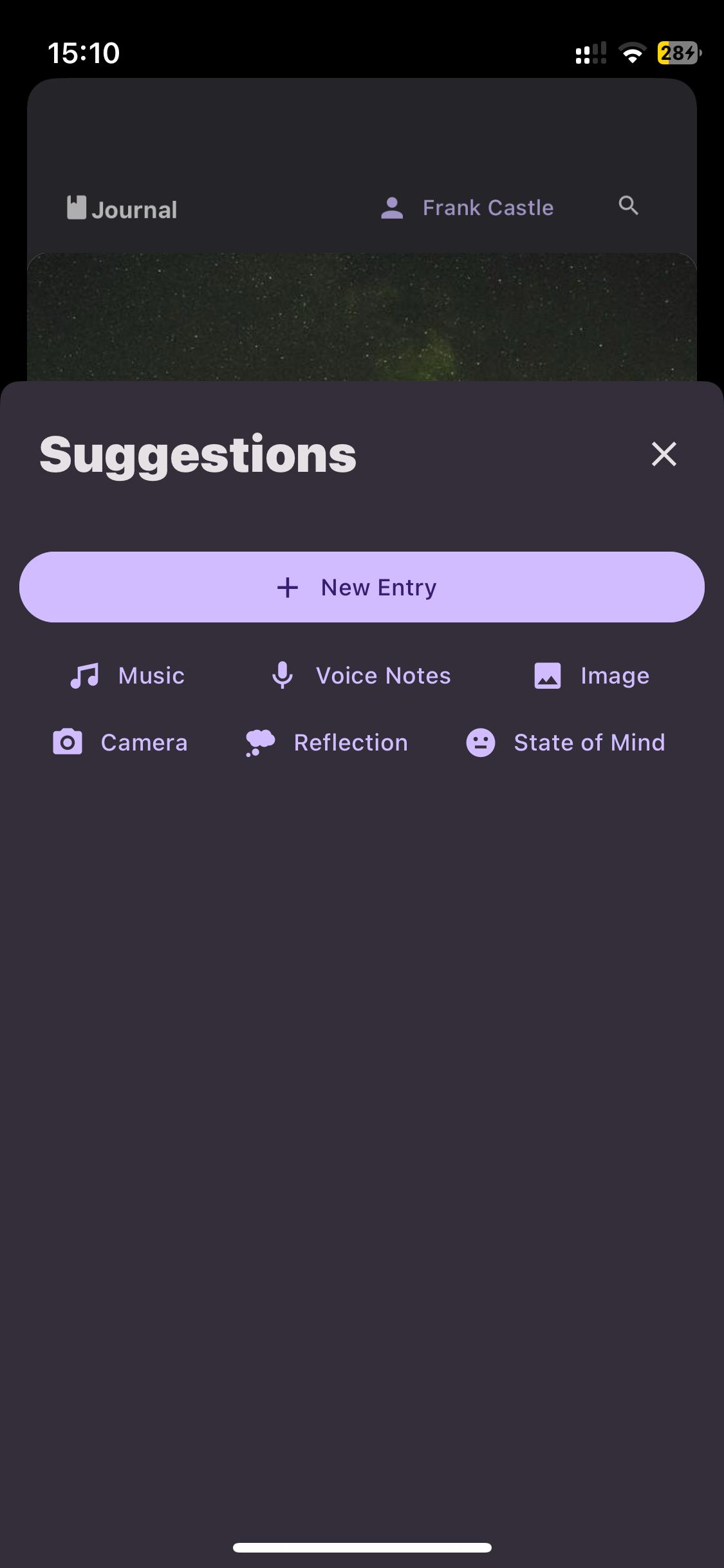Create a New Entry
This screenshot has height=1568, width=724.
coord(362,587)
